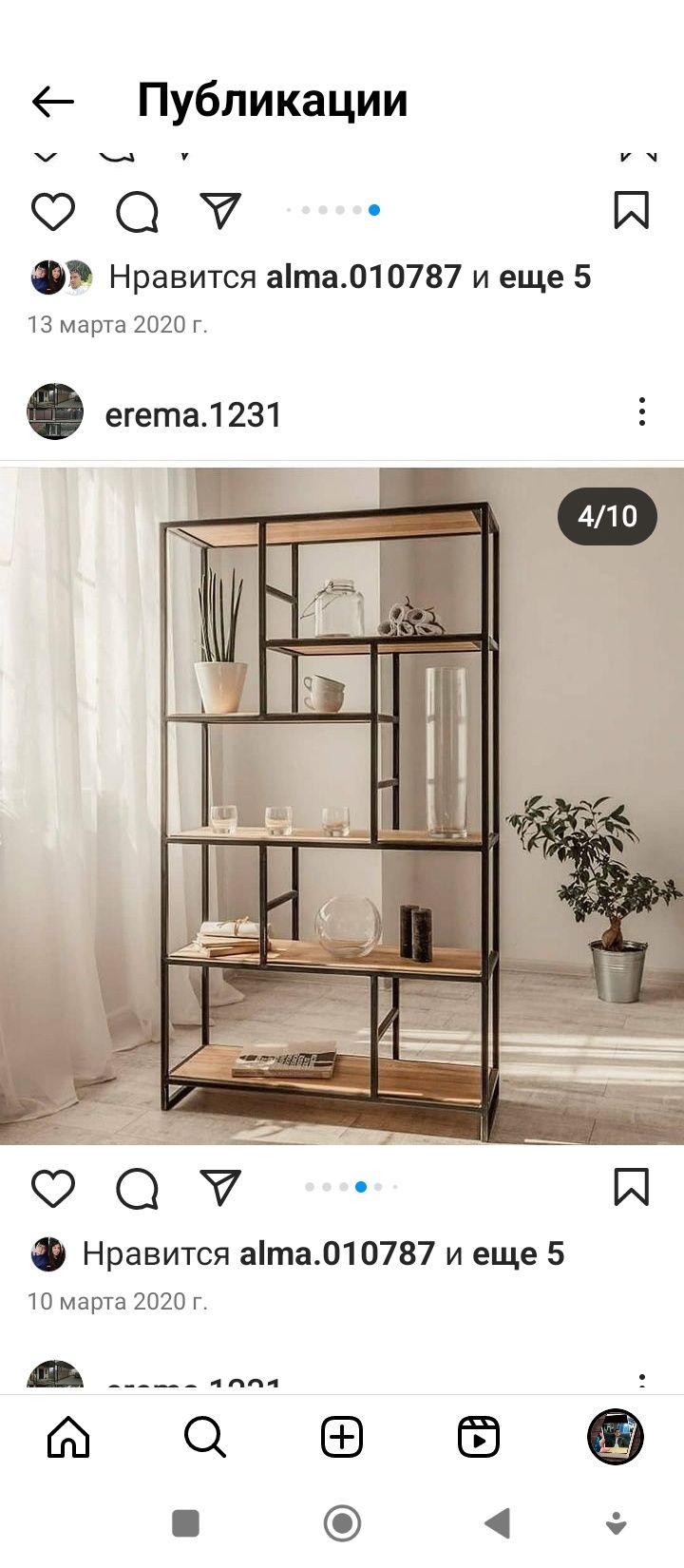The image size is (684, 1568).
Task: Go to the Home feed tab
Action: pyautogui.click(x=68, y=1437)
